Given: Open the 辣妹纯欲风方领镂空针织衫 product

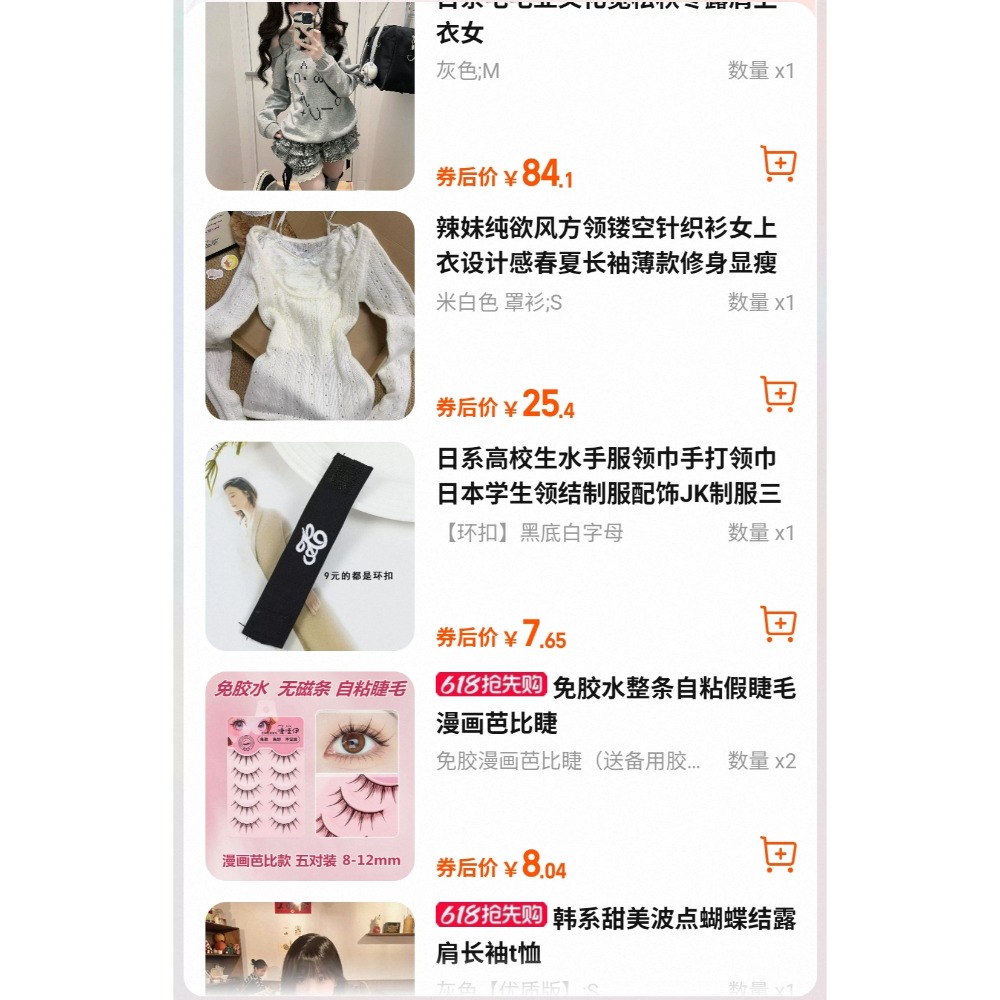Looking at the screenshot, I should tap(606, 246).
